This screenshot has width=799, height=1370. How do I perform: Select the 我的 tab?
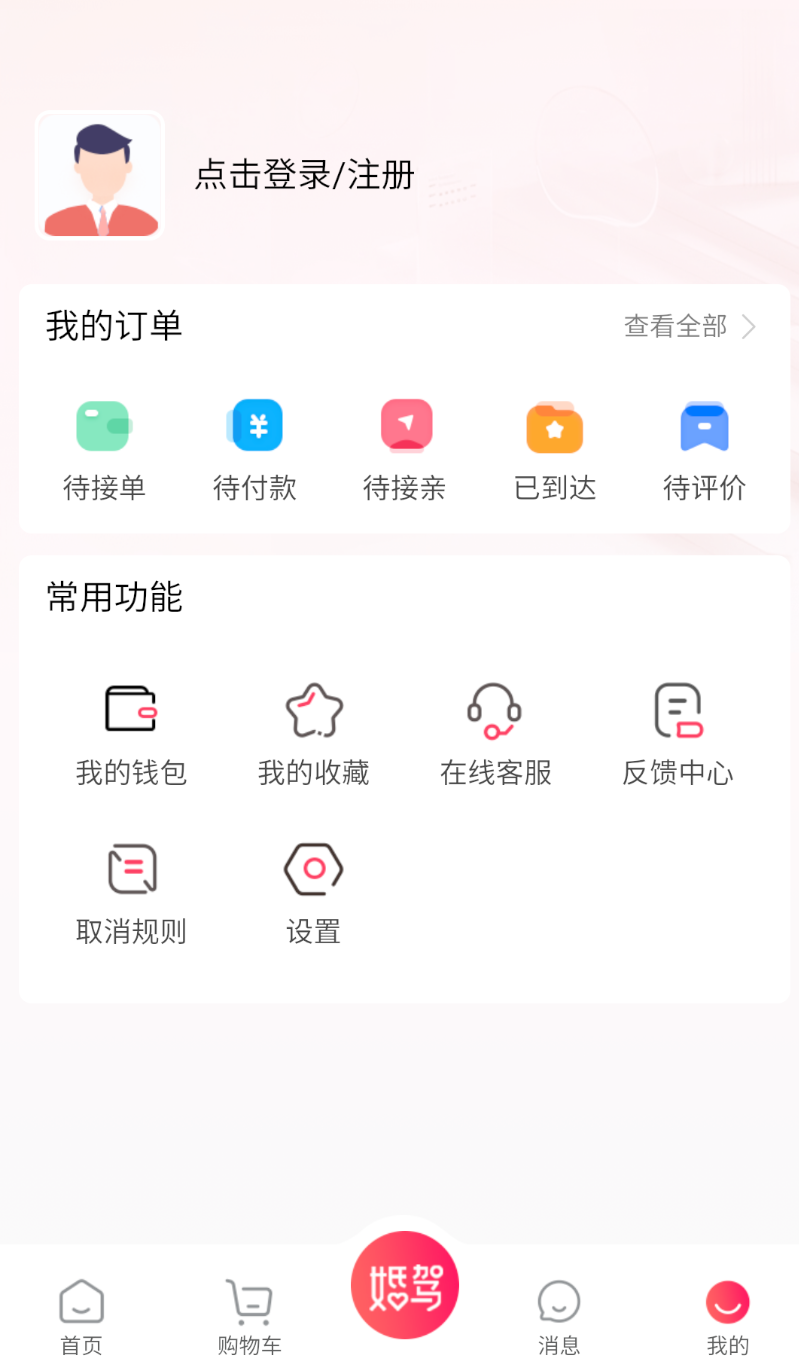(727, 1315)
